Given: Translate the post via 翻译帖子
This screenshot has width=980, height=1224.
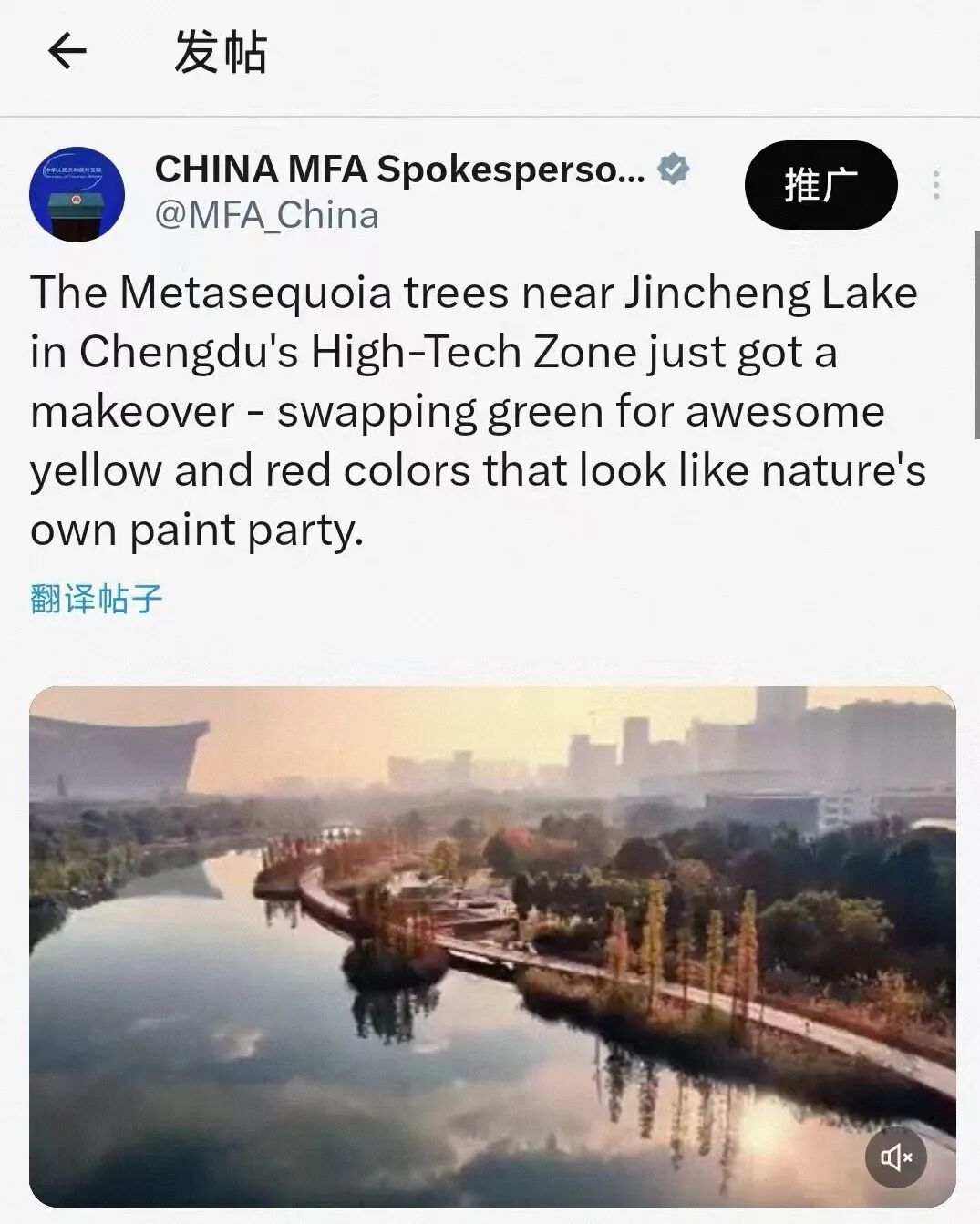Looking at the screenshot, I should [x=97, y=599].
